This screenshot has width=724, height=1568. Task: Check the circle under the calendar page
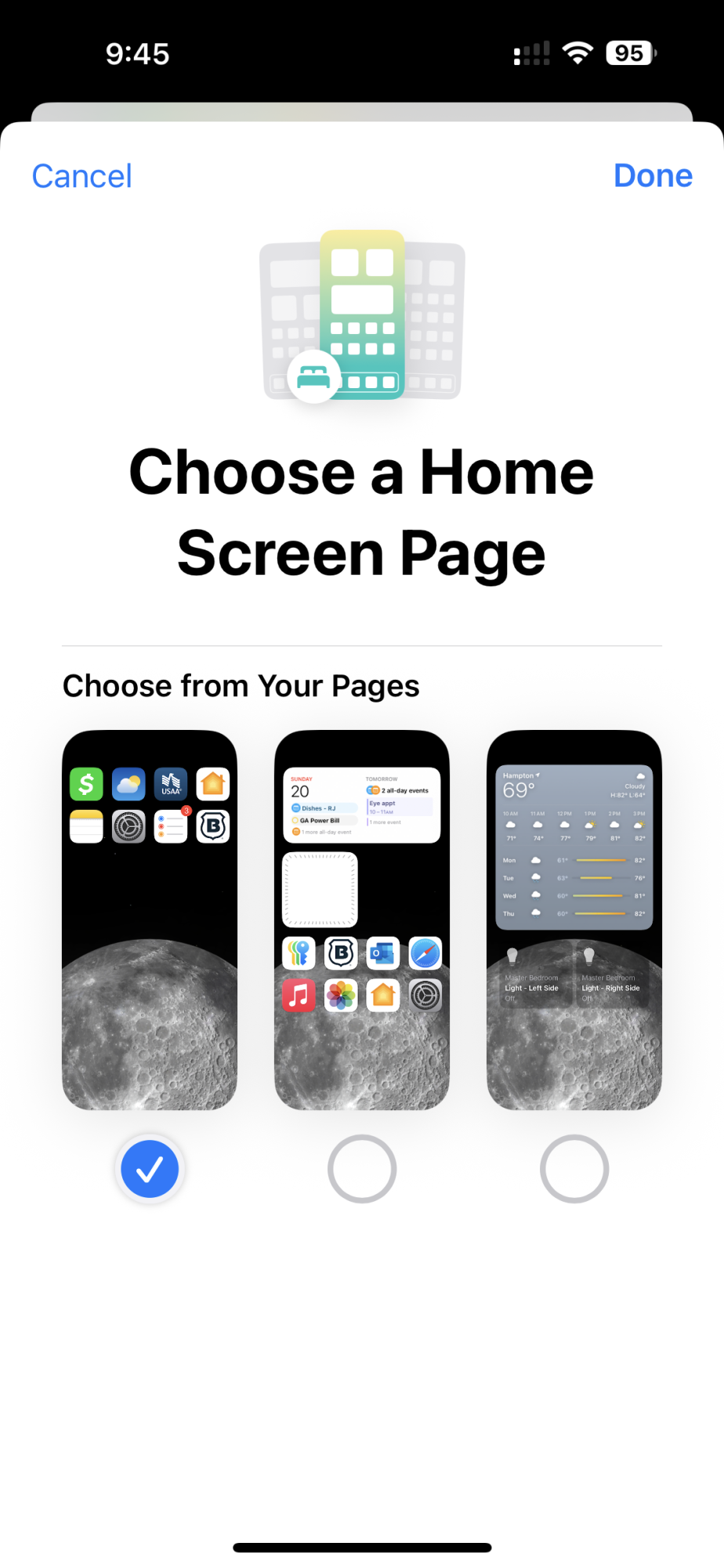click(x=361, y=1169)
